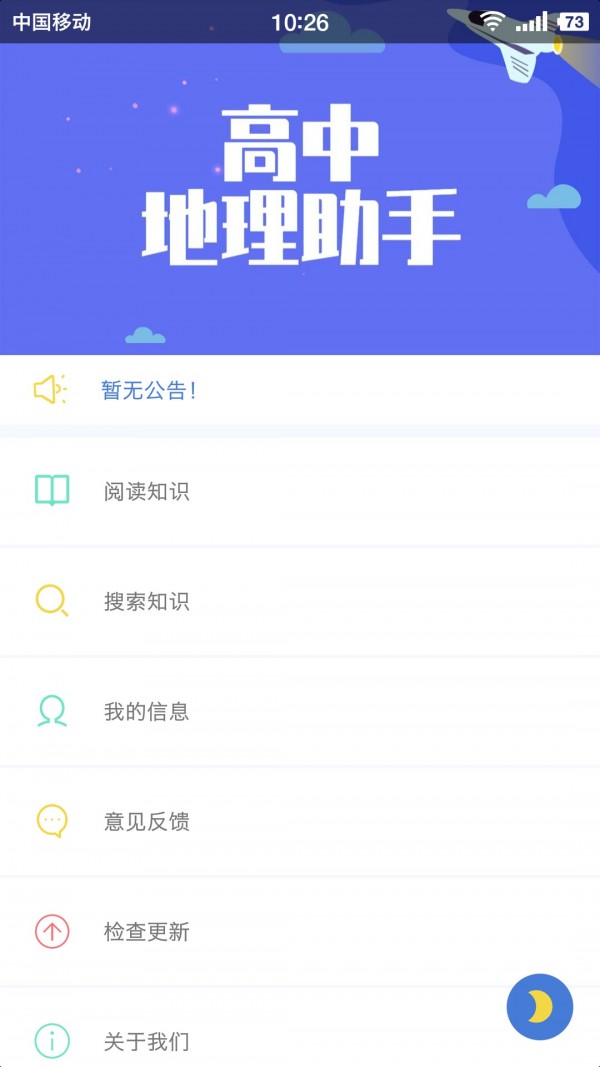
Task: Open 意见反馈 feedback form
Action: 147,822
